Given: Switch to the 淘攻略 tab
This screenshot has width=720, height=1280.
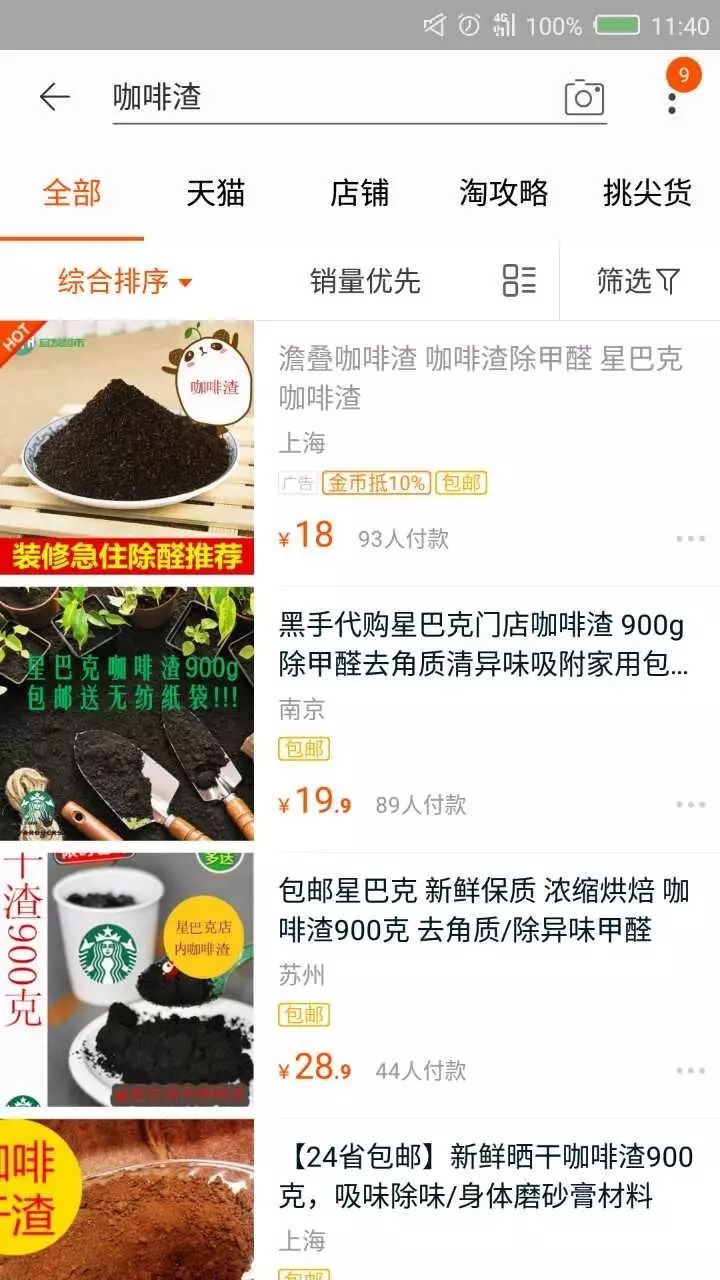Looking at the screenshot, I should point(504,193).
